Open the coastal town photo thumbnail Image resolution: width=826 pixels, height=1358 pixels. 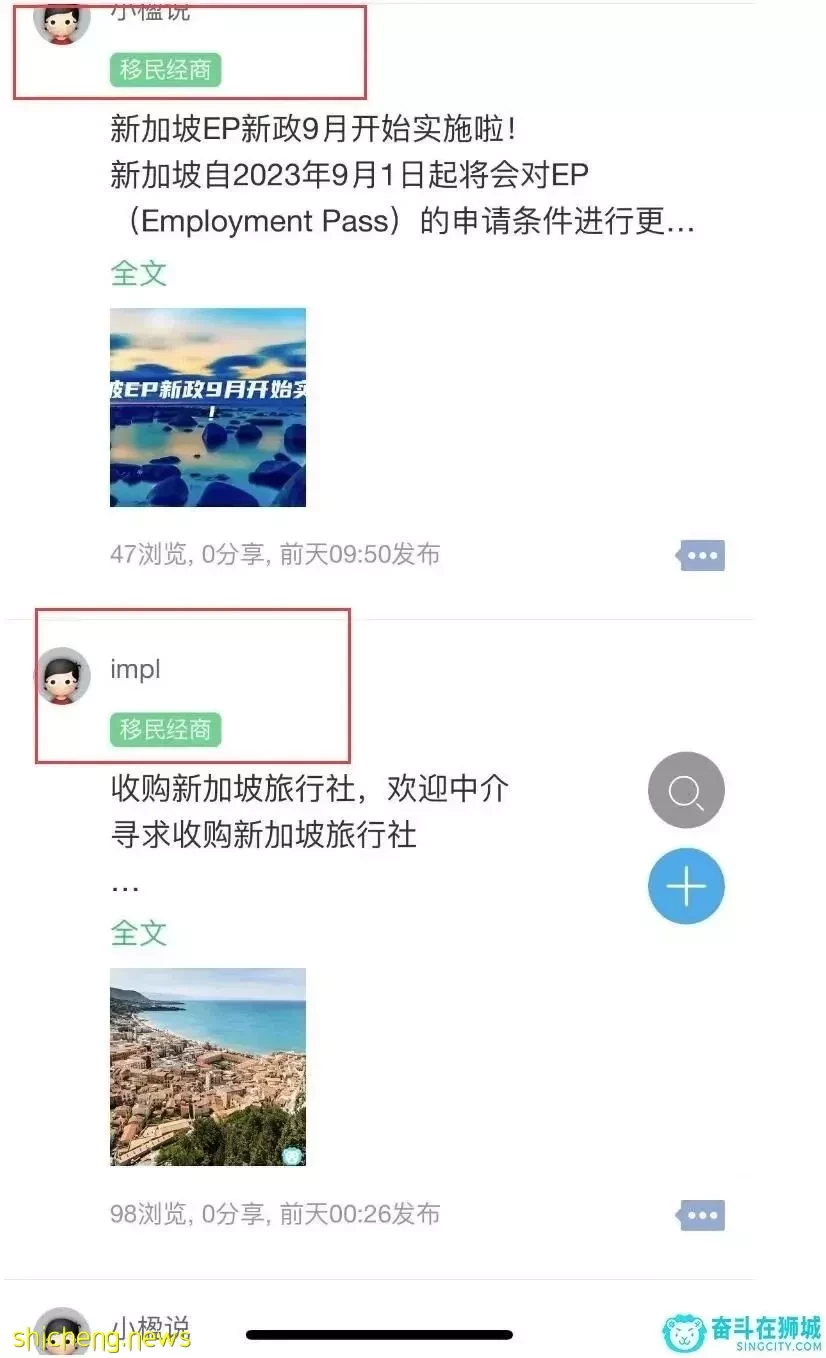coord(208,1066)
